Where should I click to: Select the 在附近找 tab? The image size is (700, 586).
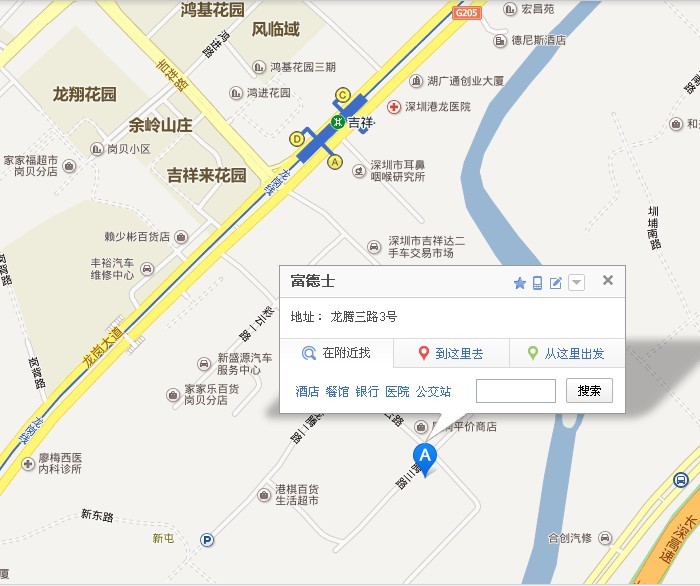tap(336, 353)
